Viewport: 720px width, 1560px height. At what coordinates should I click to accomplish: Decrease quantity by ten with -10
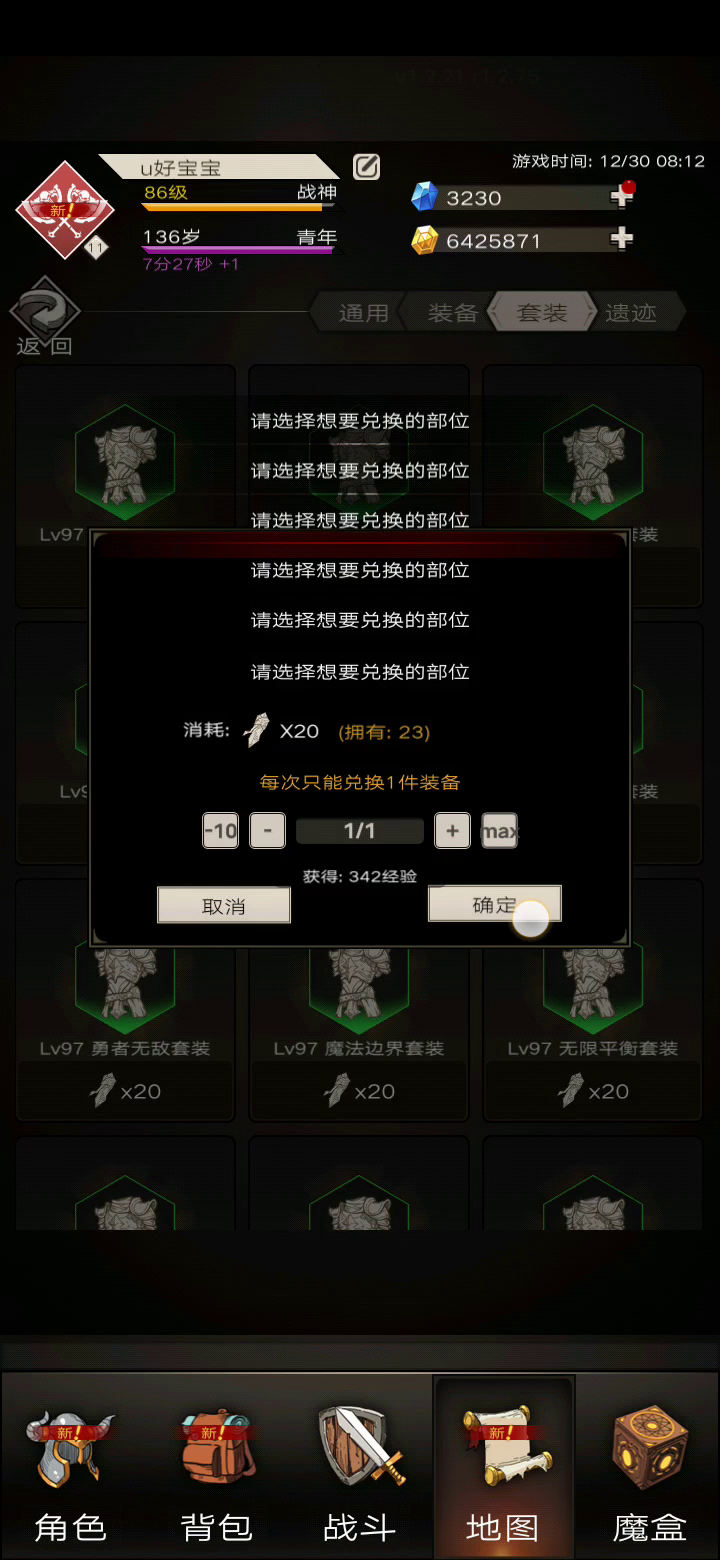pyautogui.click(x=220, y=830)
